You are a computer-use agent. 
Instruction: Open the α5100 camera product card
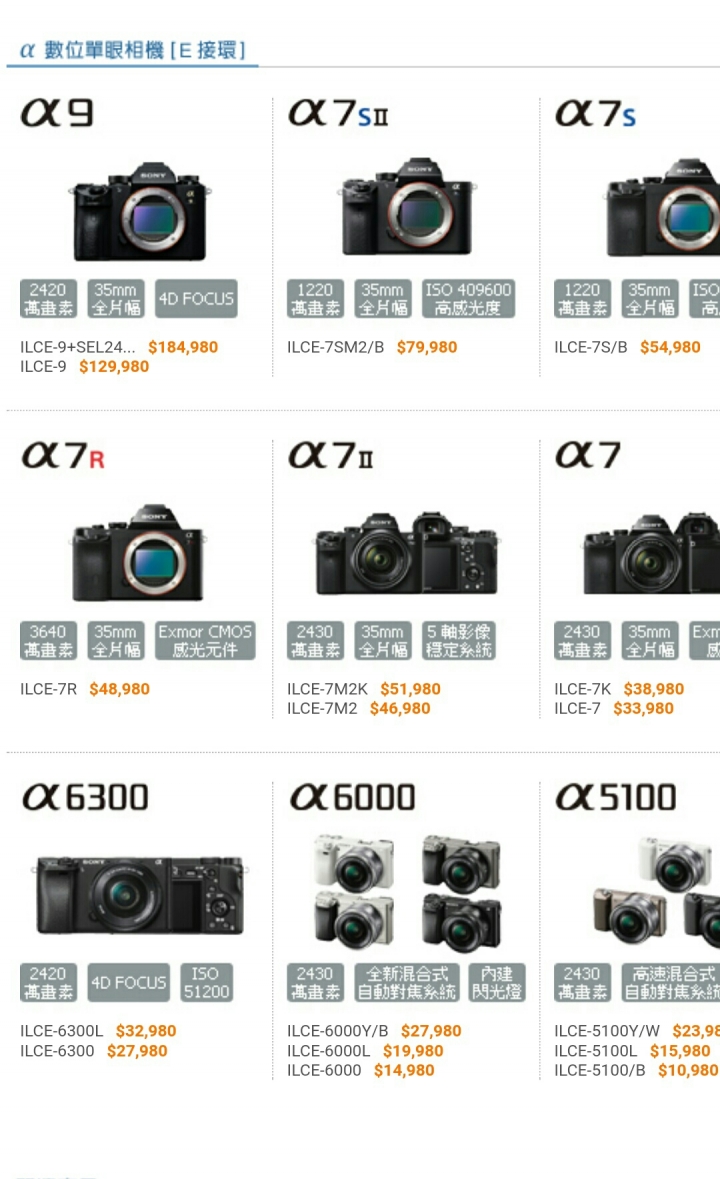point(650,890)
